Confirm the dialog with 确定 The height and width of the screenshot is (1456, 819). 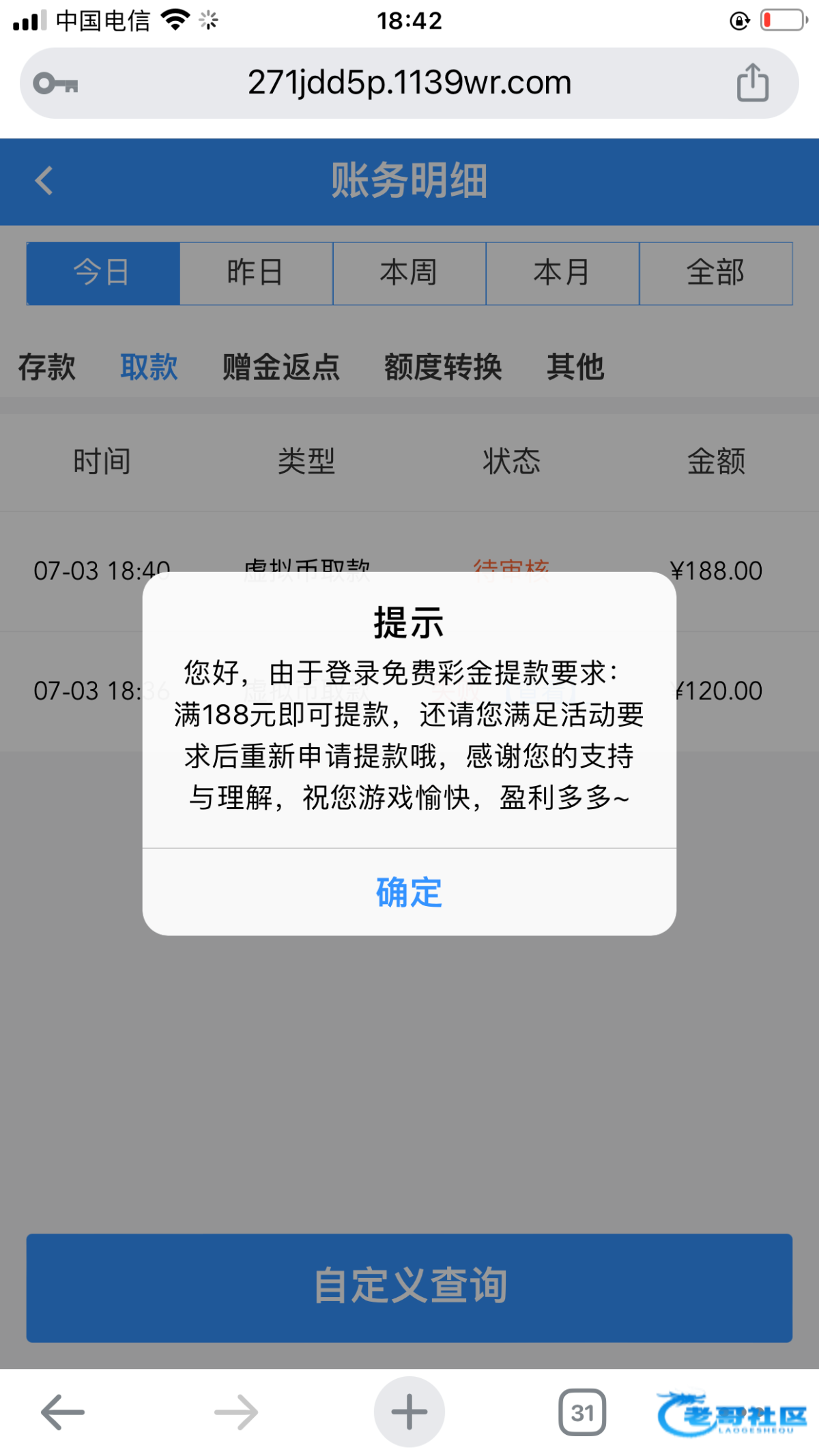coord(409,892)
